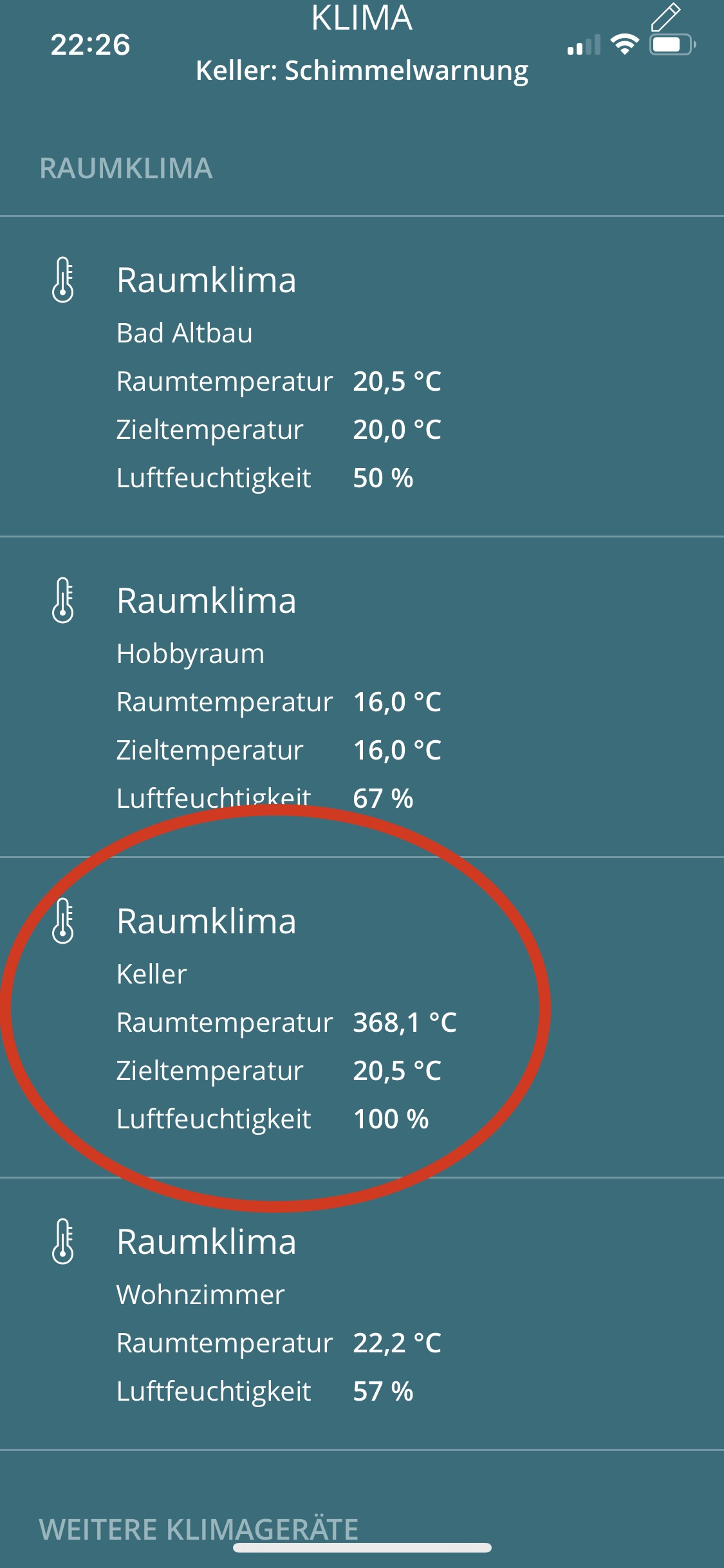Screen dimensions: 724x1568
Task: Select the Wohnzimmer Raumklima row
Action: coord(360,1313)
